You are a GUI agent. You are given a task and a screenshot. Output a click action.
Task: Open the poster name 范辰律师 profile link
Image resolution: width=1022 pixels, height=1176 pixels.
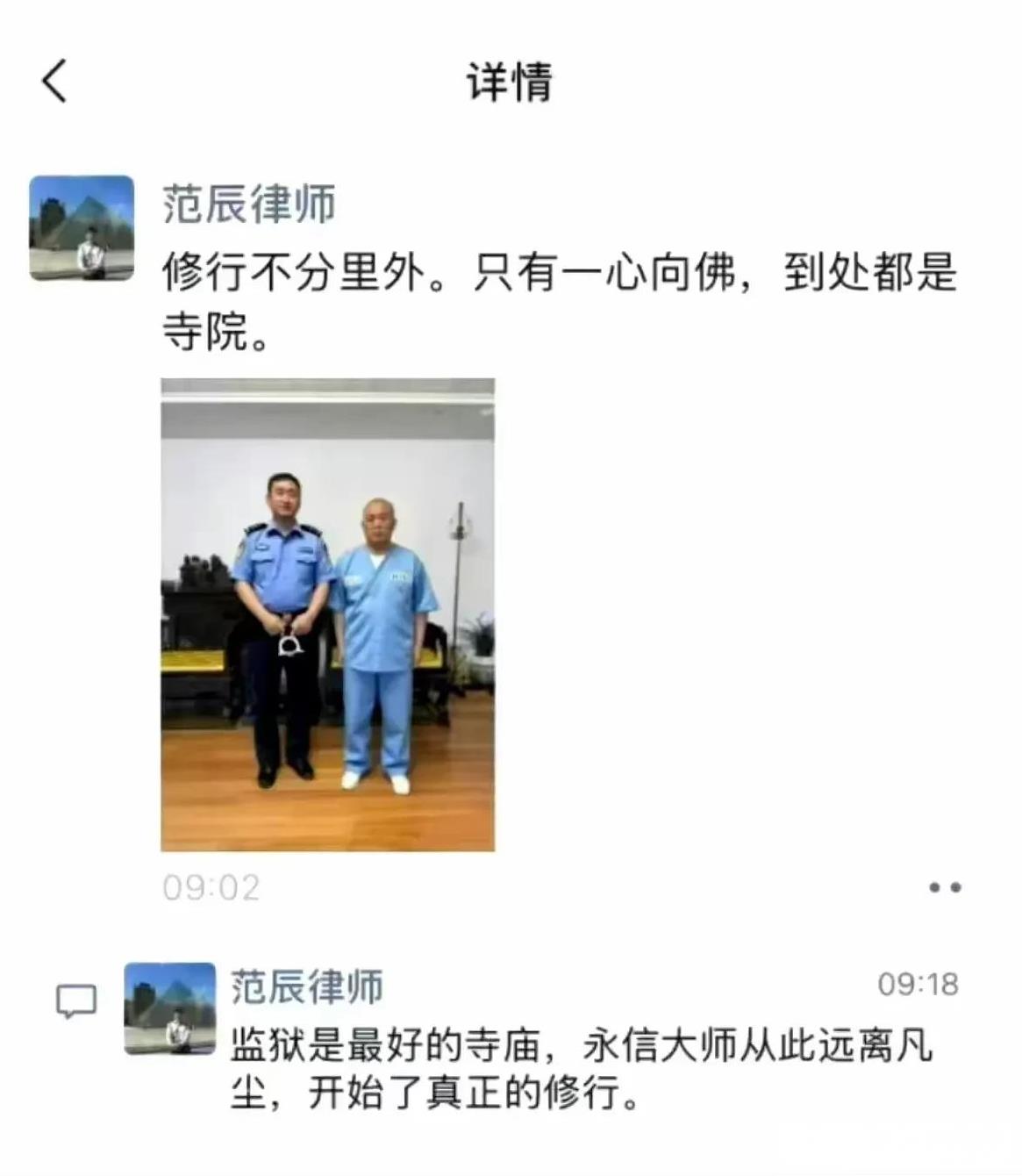tap(248, 204)
